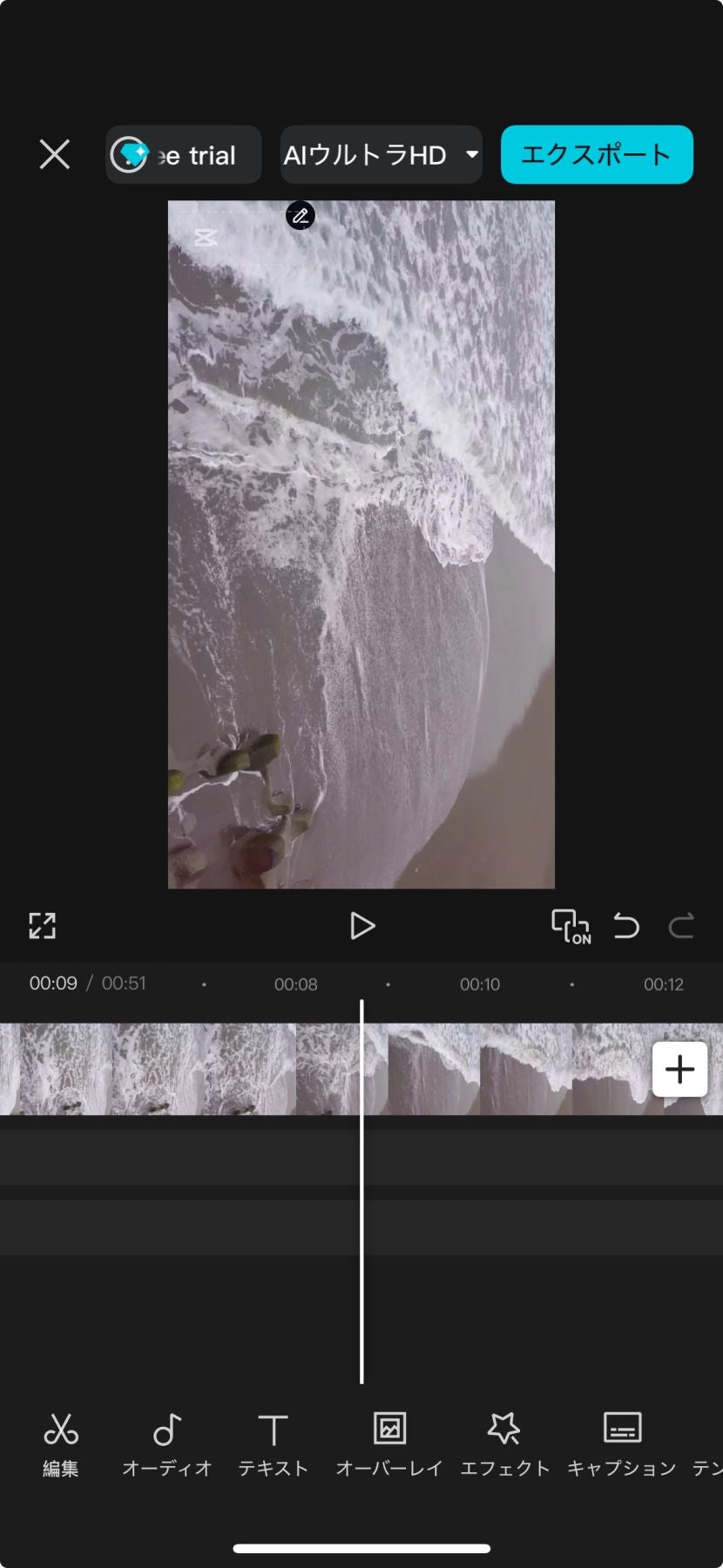
Task: Redo the last undone edit
Action: point(681,926)
